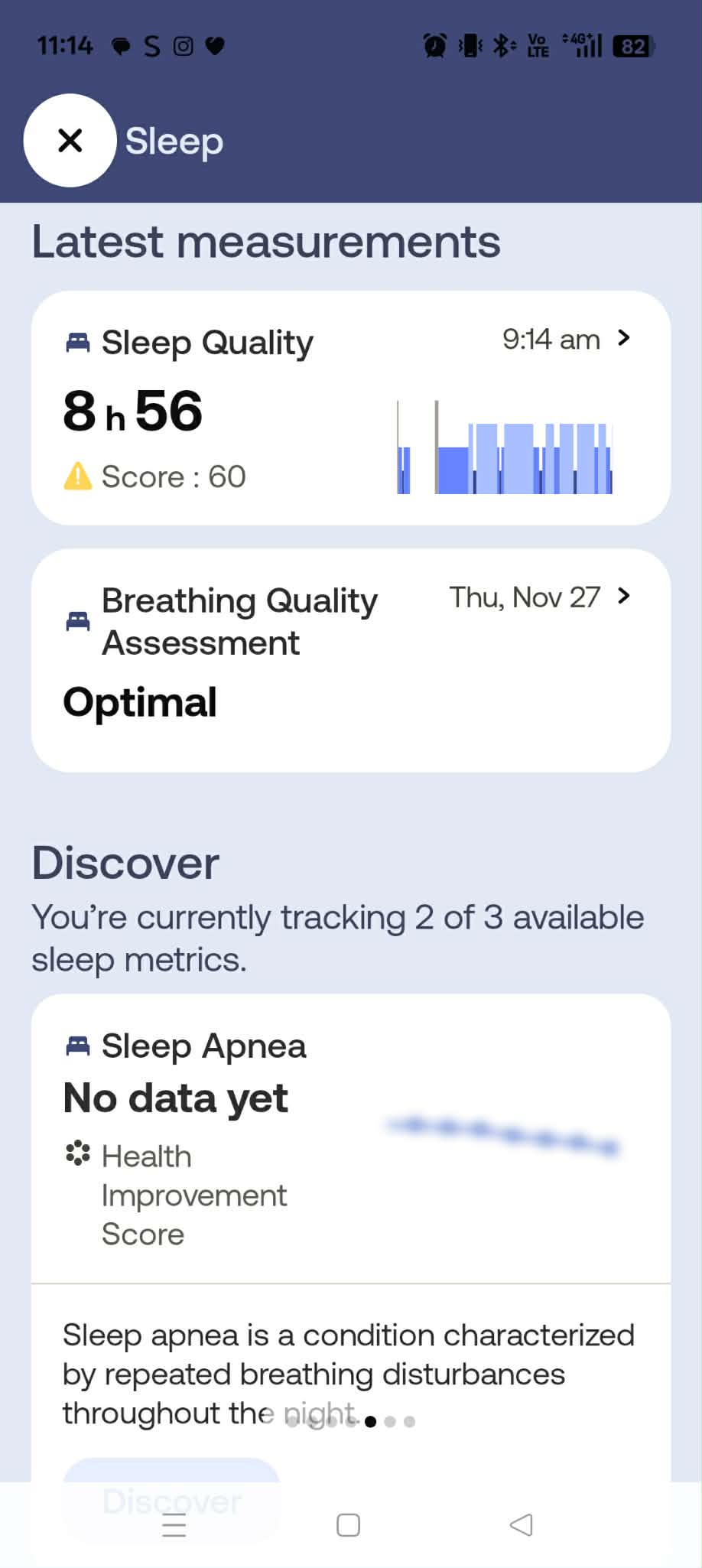Go to the system home screen
702x1568 pixels.
click(349, 1524)
